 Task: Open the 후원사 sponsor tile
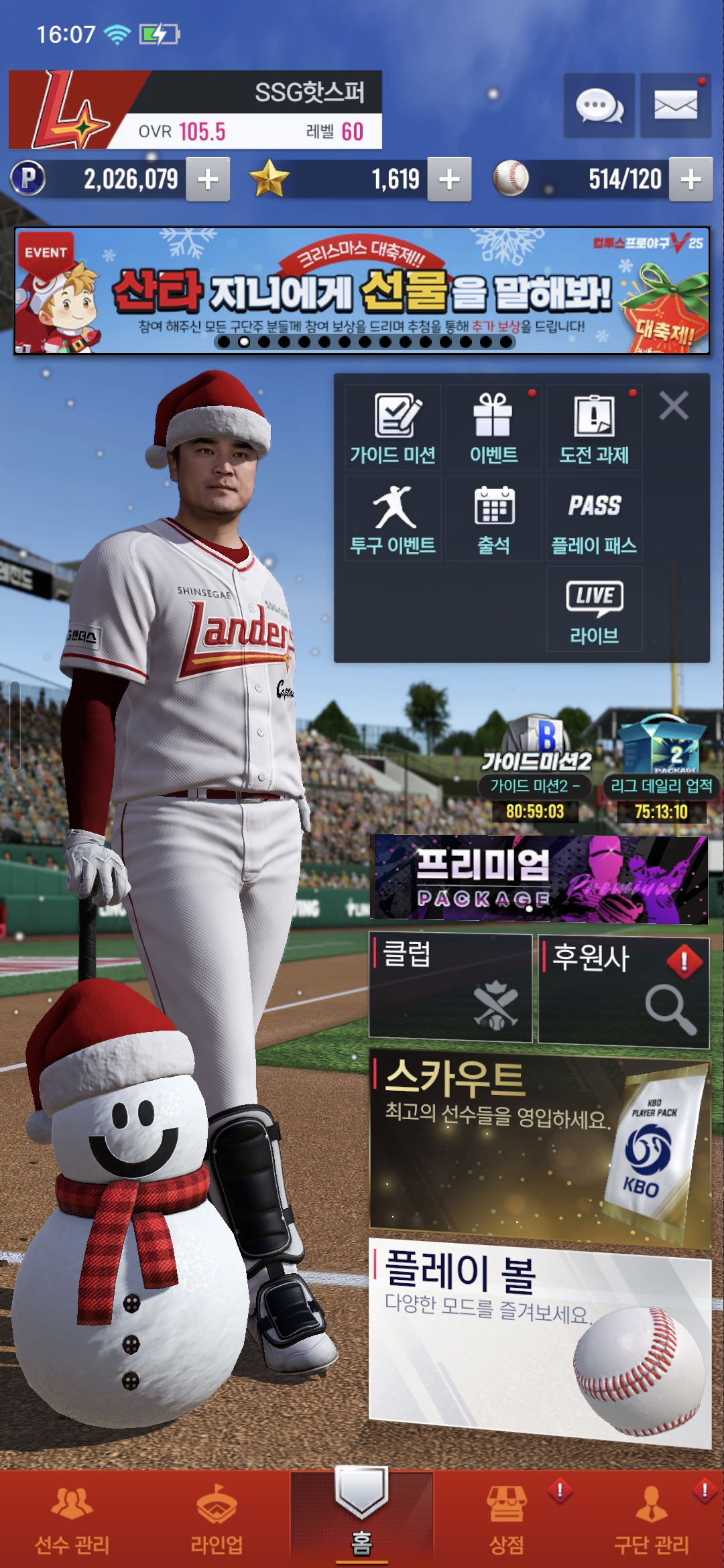click(623, 990)
